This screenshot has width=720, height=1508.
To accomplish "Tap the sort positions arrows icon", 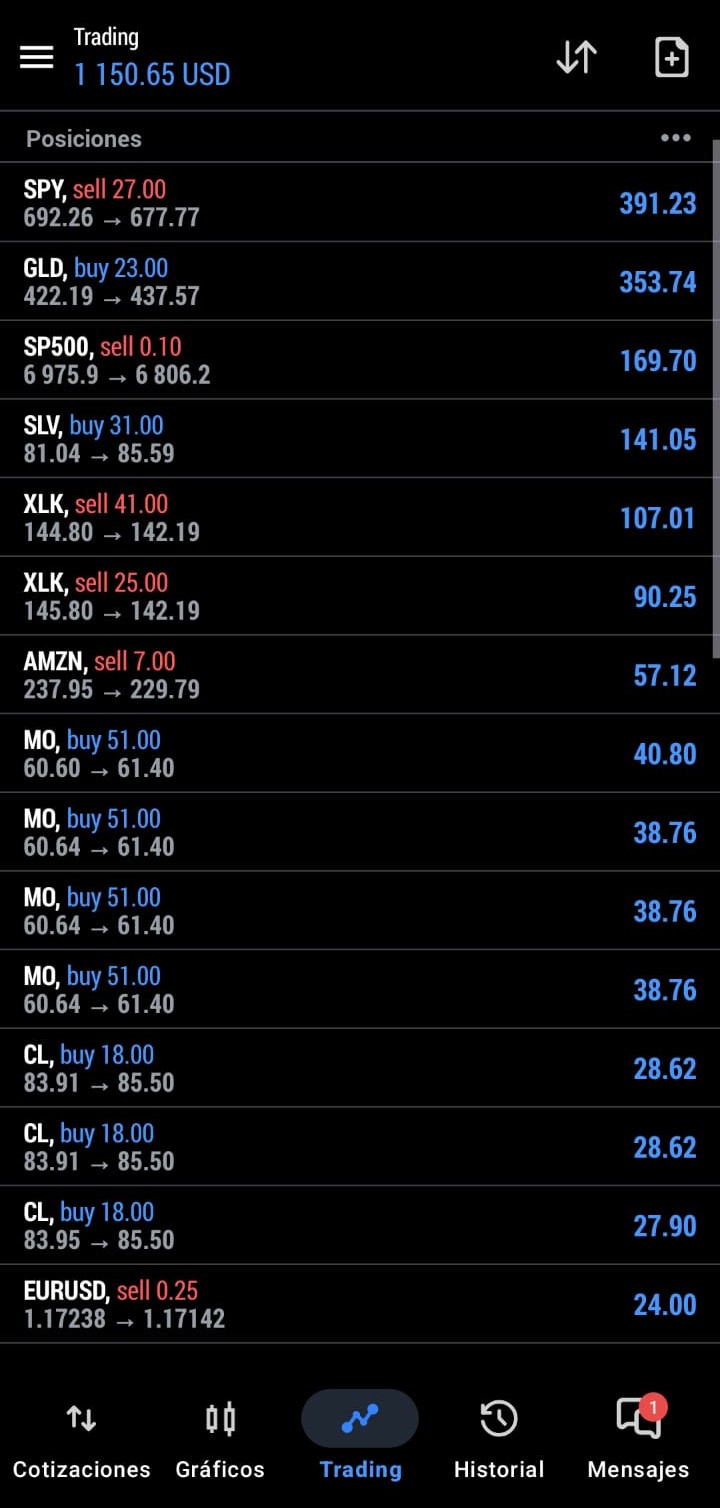I will click(x=576, y=57).
